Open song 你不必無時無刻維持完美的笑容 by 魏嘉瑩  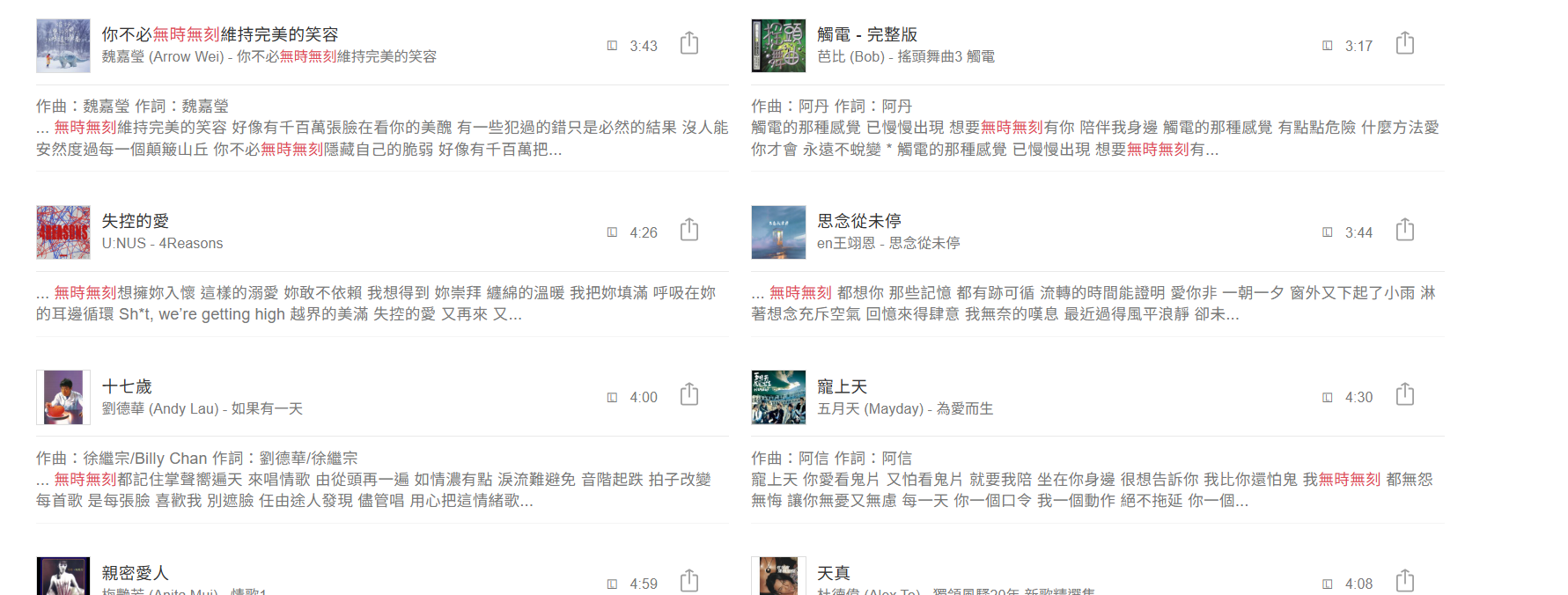click(x=219, y=34)
